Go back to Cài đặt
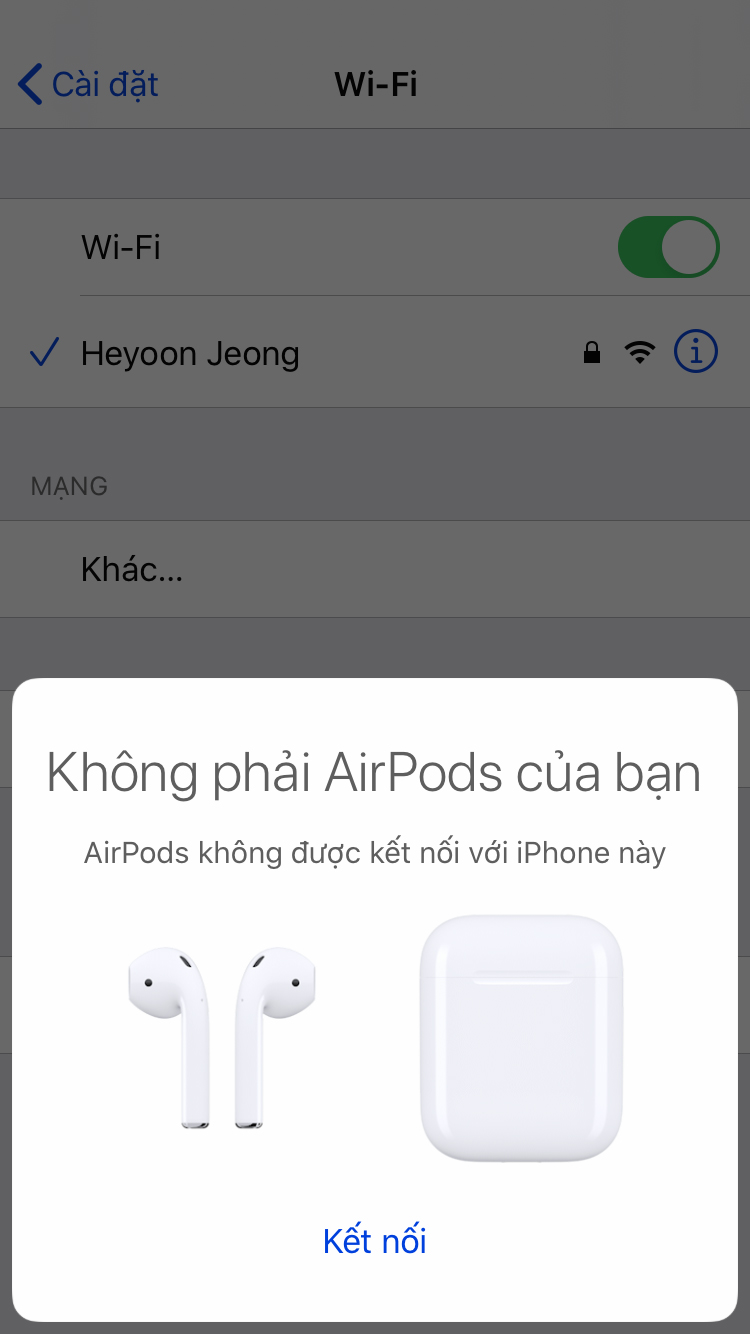The image size is (750, 1334). pos(88,84)
